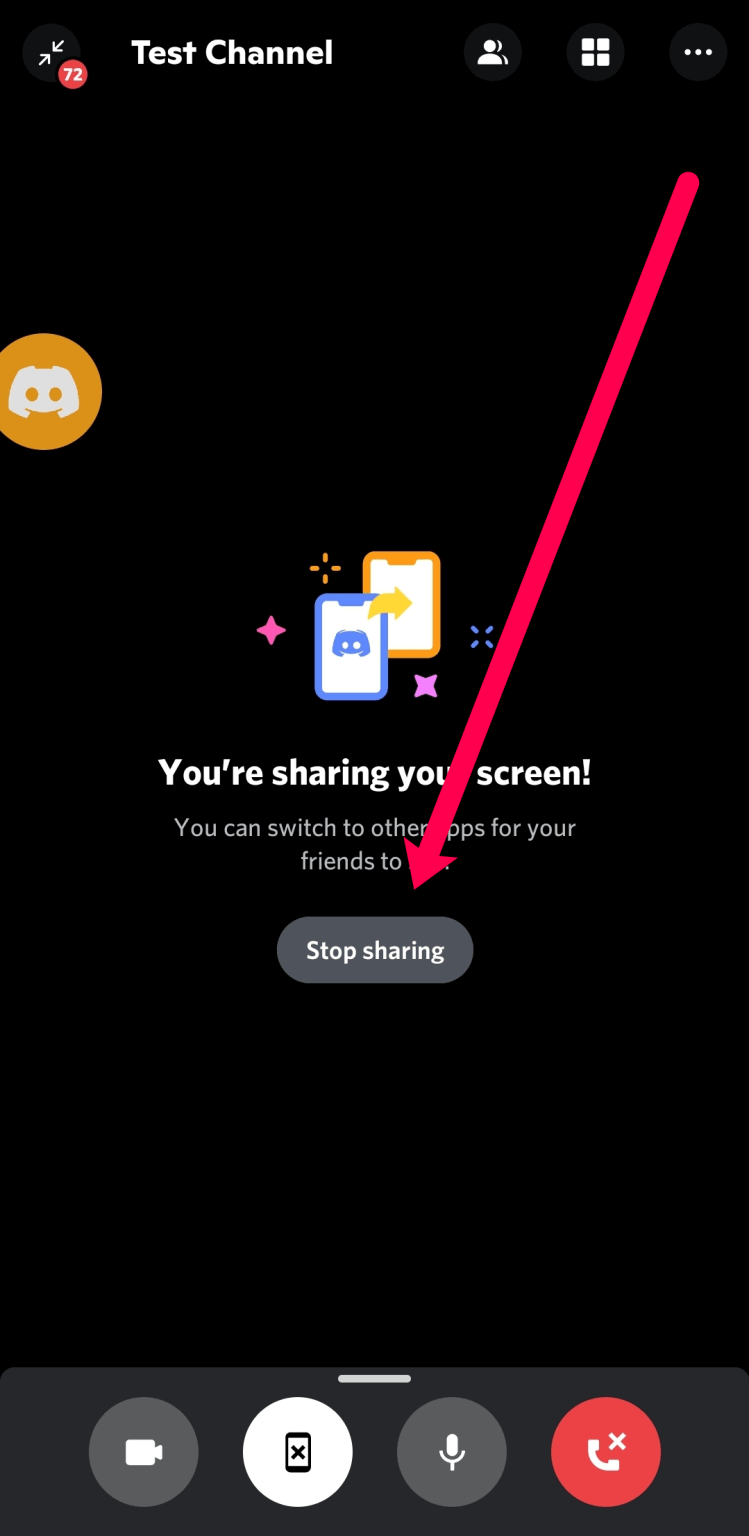Minimize the call view
Viewport: 749px width, 1536px height.
click(x=51, y=53)
